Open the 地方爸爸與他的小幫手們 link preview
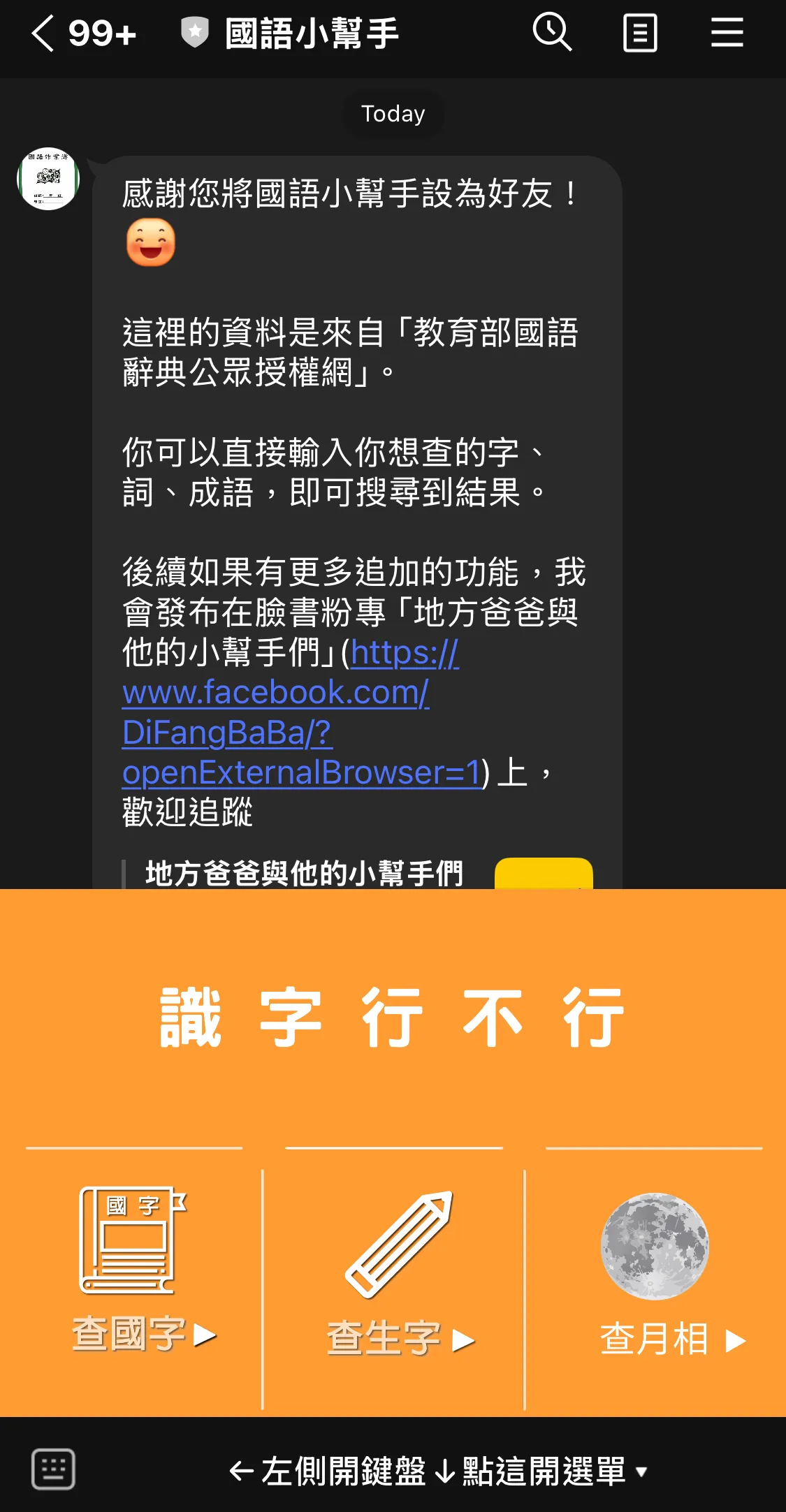The height and width of the screenshot is (1512, 786). pyautogui.click(x=305, y=874)
